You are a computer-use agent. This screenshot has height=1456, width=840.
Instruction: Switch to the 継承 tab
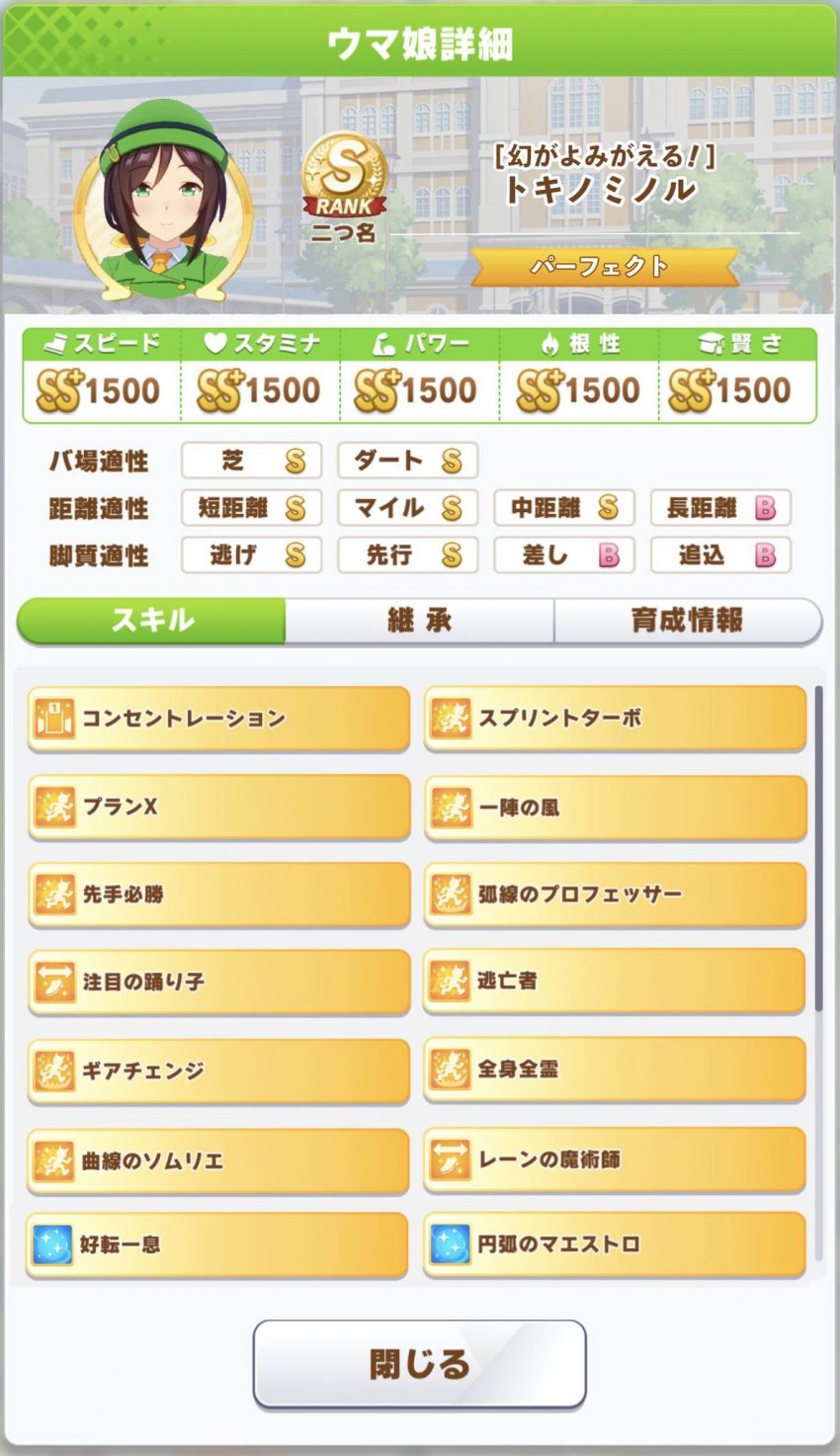(x=419, y=621)
